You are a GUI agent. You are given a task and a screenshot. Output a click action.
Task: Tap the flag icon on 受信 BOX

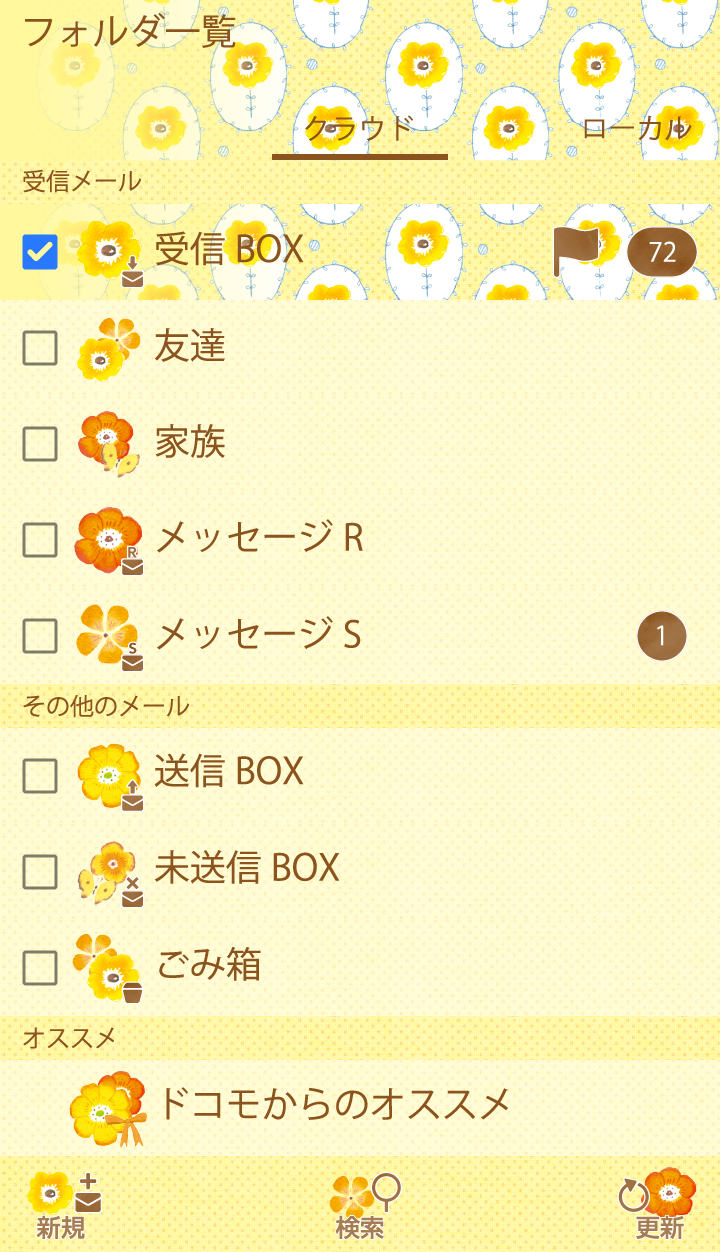click(x=576, y=252)
